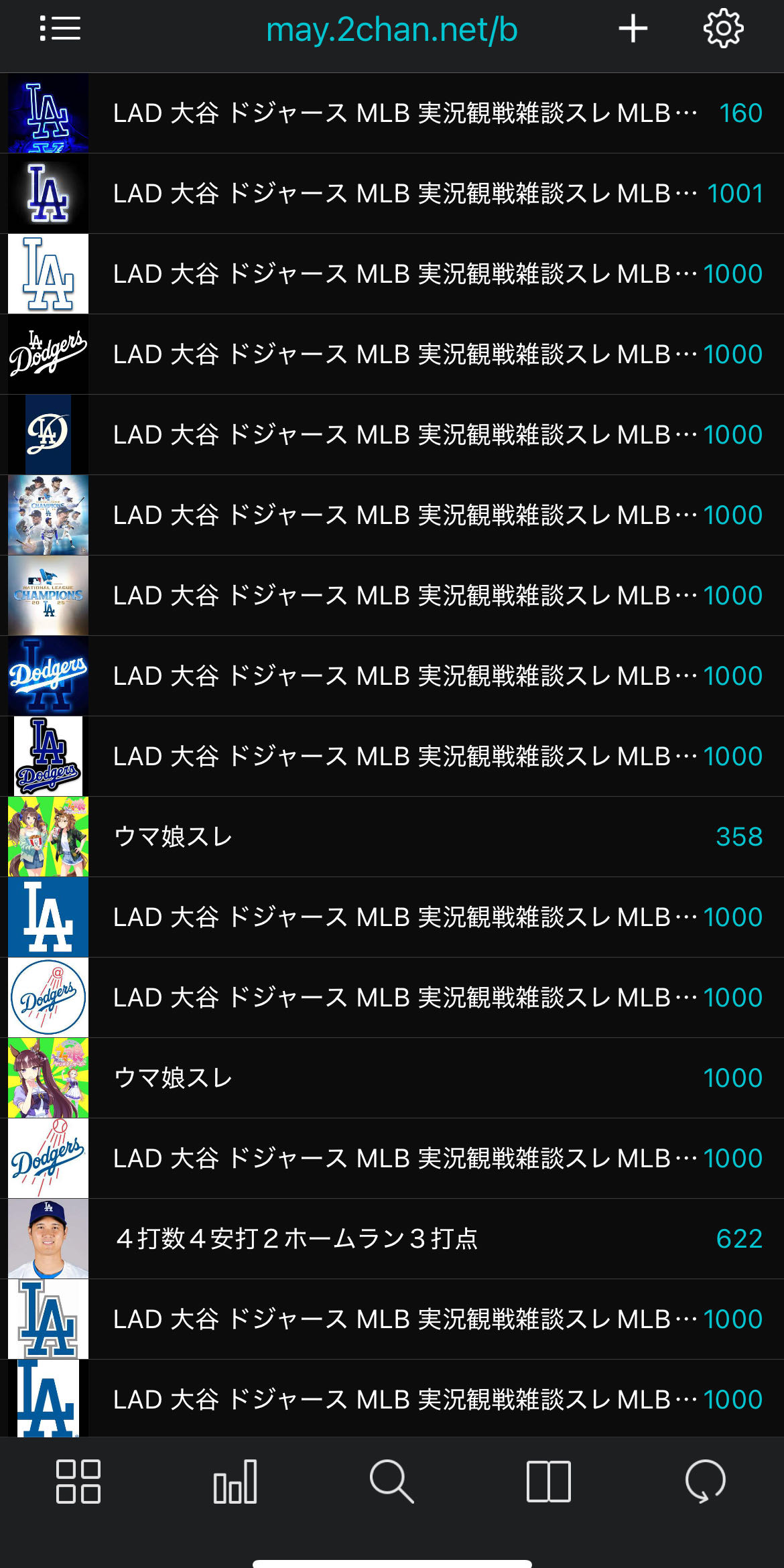Open the list menu icon
Viewport: 784px width, 1568px height.
(60, 29)
